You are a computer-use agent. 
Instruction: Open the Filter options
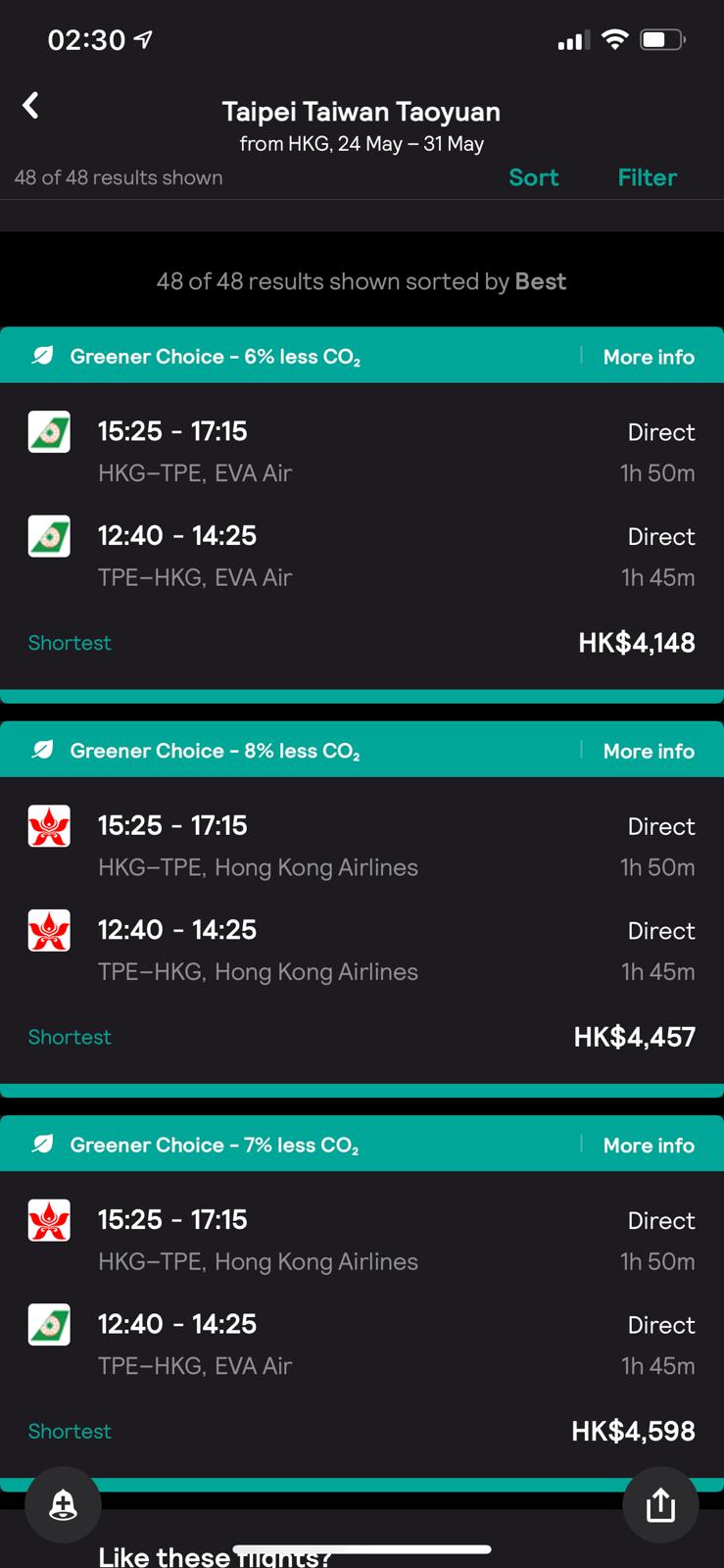pyautogui.click(x=647, y=177)
